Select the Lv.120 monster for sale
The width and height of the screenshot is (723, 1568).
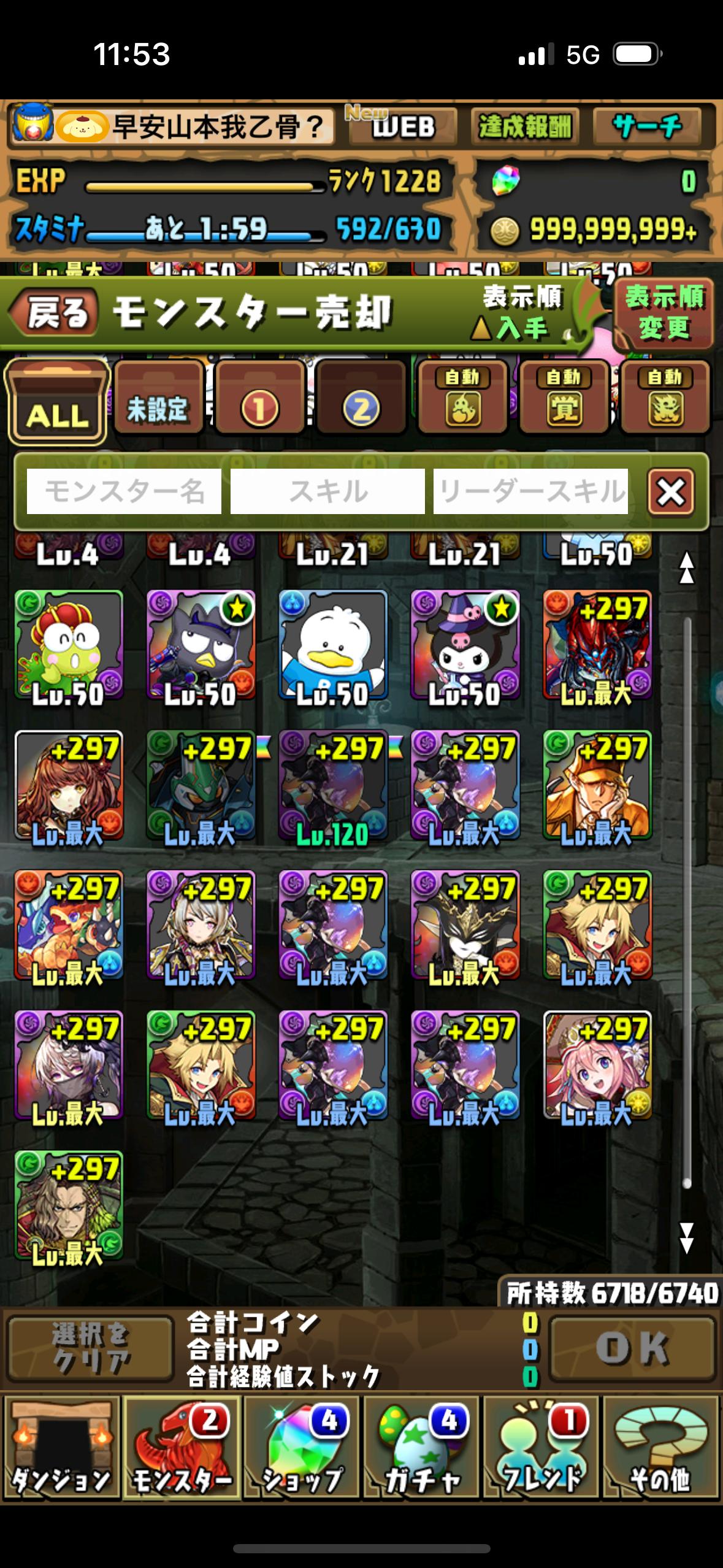pos(332,785)
